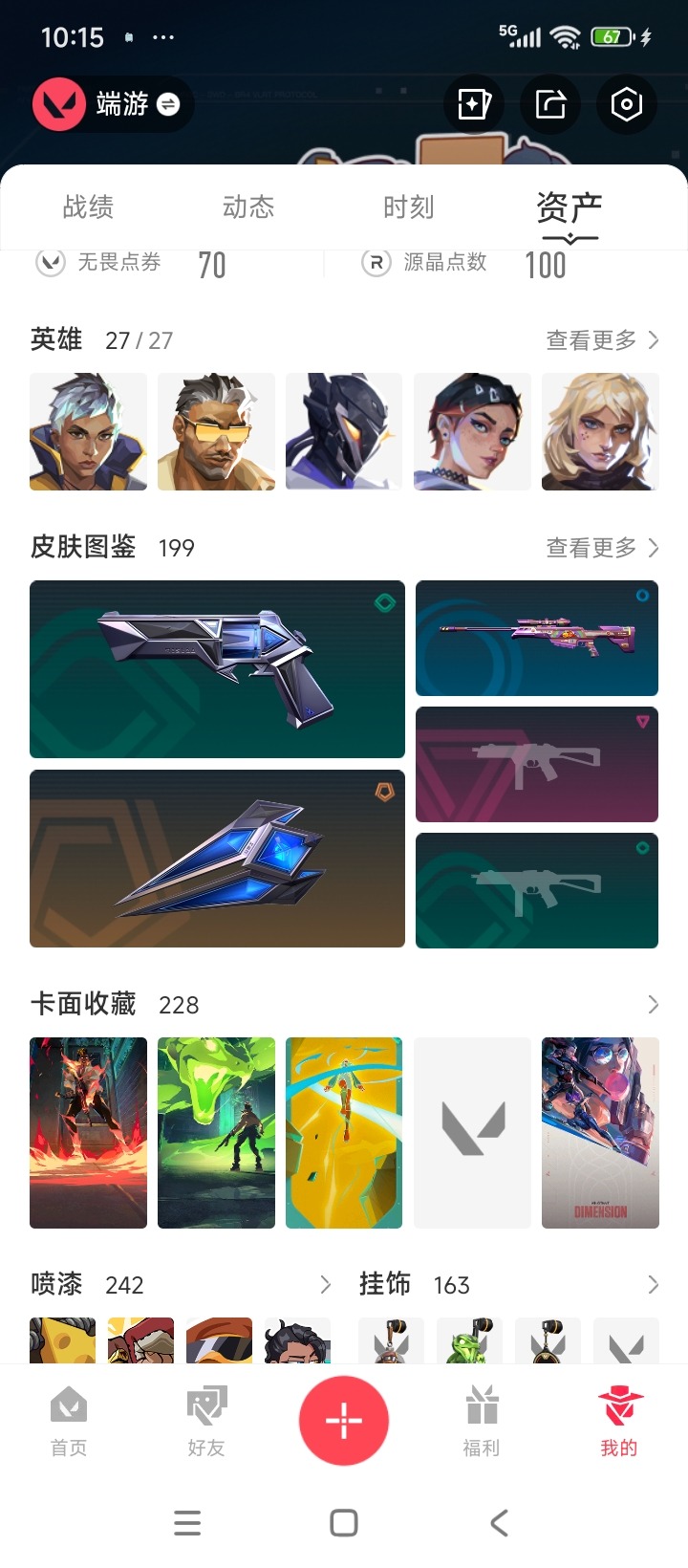The image size is (688, 1568).
Task: Switch to the 时刻 tab
Action: (409, 207)
